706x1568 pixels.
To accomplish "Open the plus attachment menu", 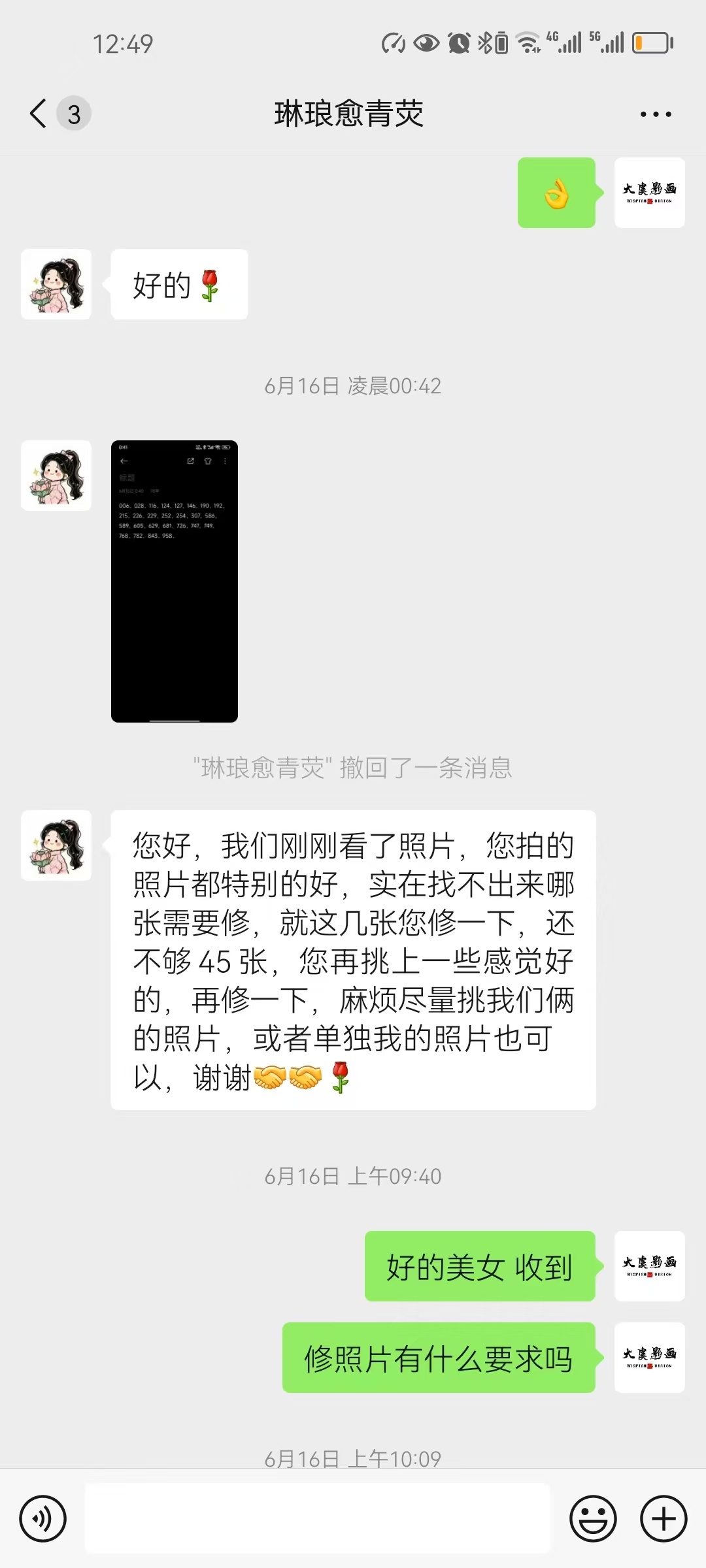I will 664,1518.
